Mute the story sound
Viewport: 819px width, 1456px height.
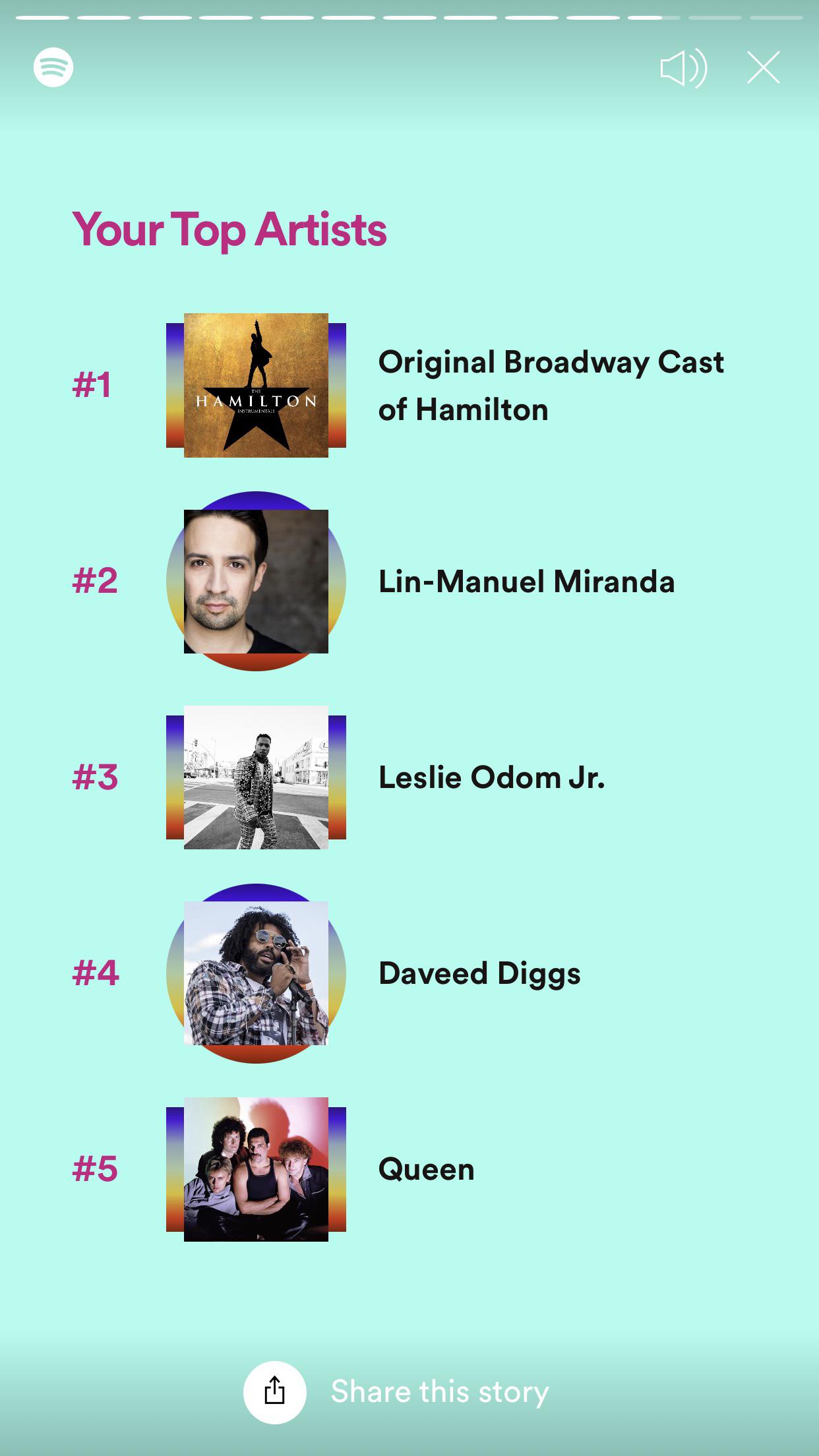pos(683,68)
